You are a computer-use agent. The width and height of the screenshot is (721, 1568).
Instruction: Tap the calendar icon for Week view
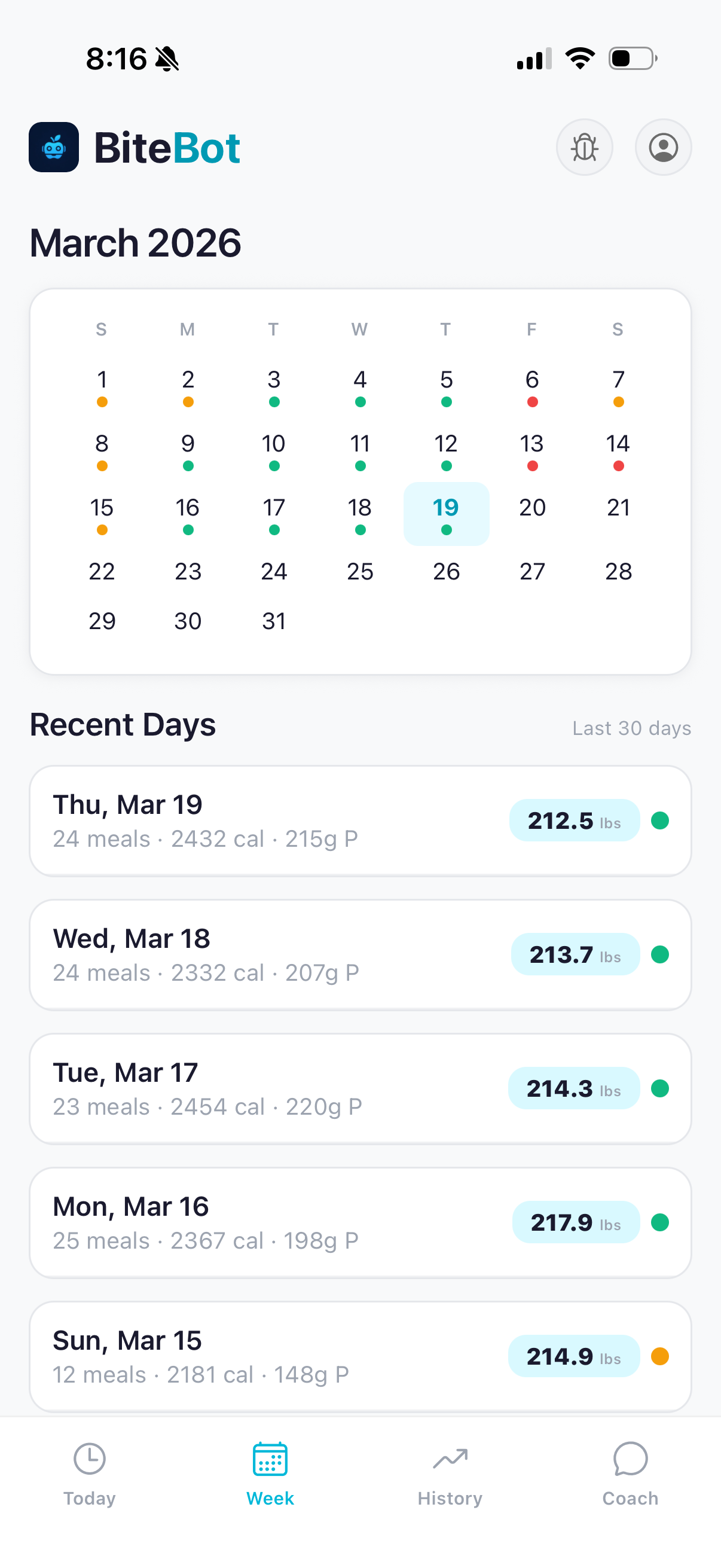tap(270, 1460)
